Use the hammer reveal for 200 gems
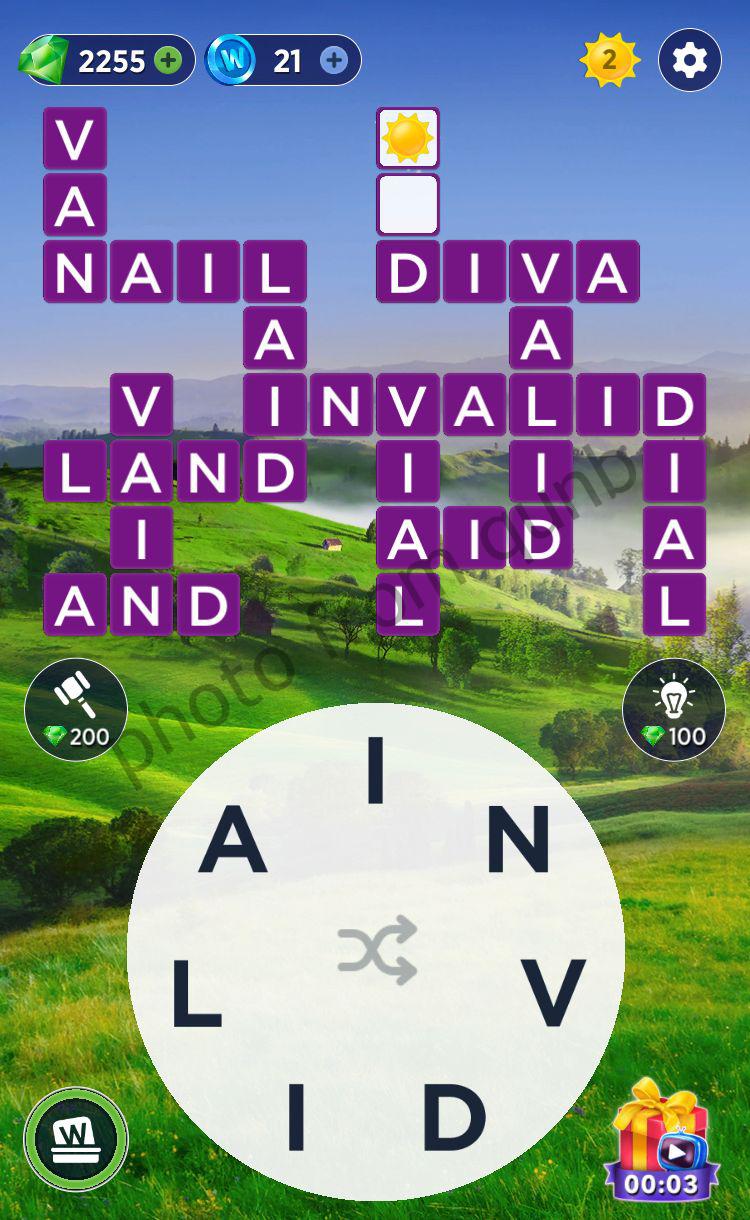Screen dimensions: 750x1220 (x=75, y=709)
